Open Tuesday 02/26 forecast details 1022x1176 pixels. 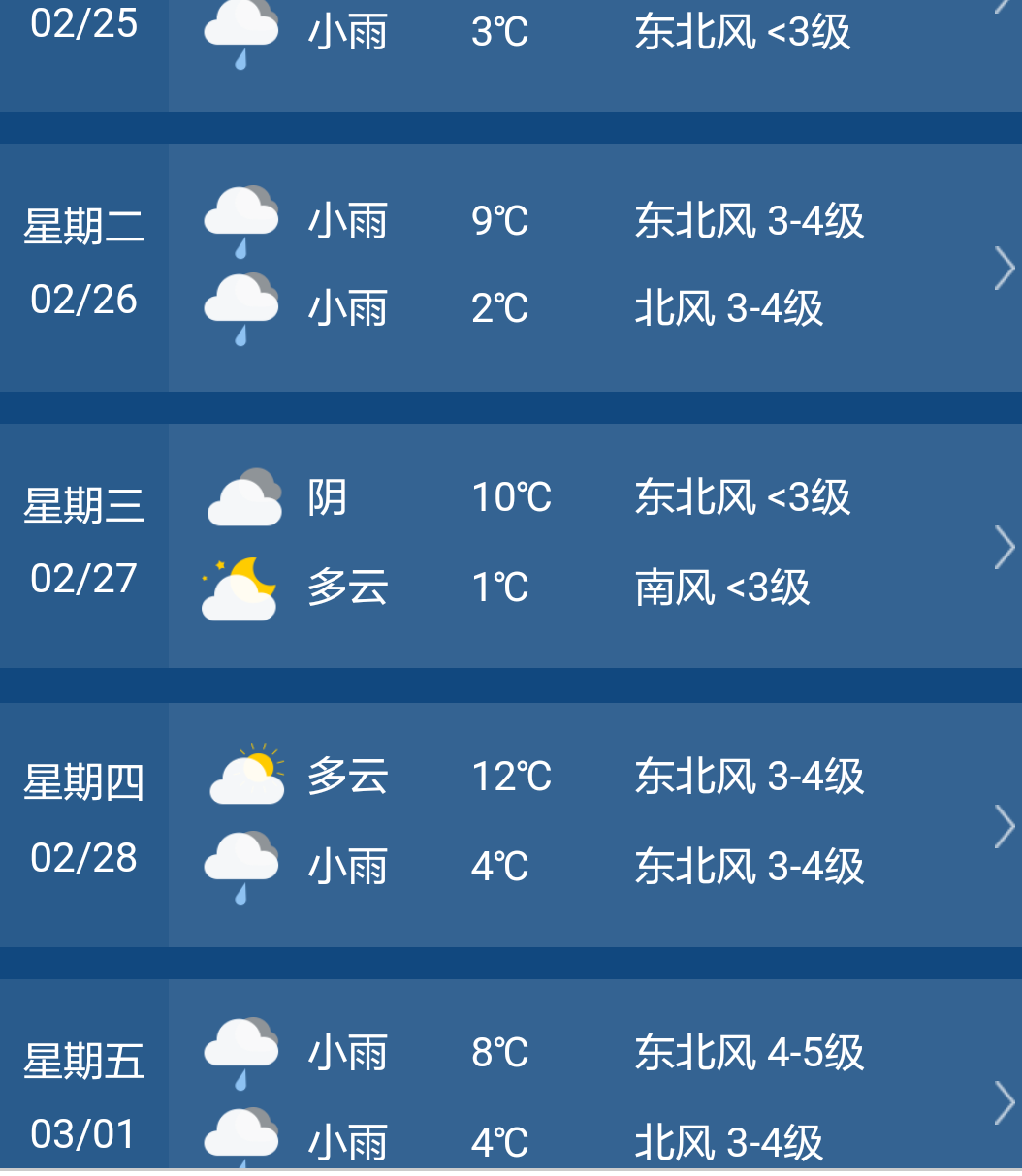tap(1004, 269)
